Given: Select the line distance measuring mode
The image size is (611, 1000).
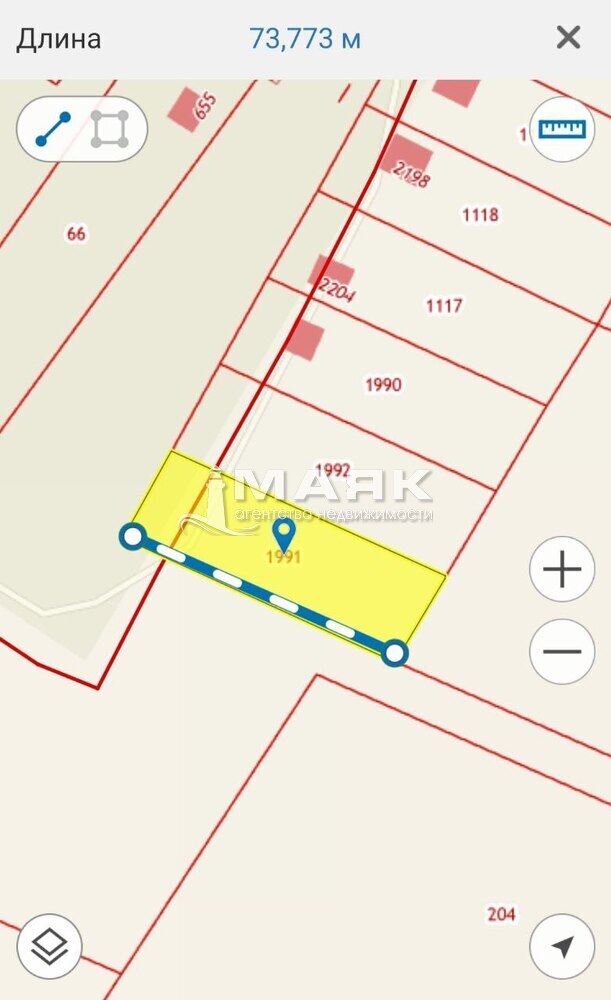Looking at the screenshot, I should point(53,129).
